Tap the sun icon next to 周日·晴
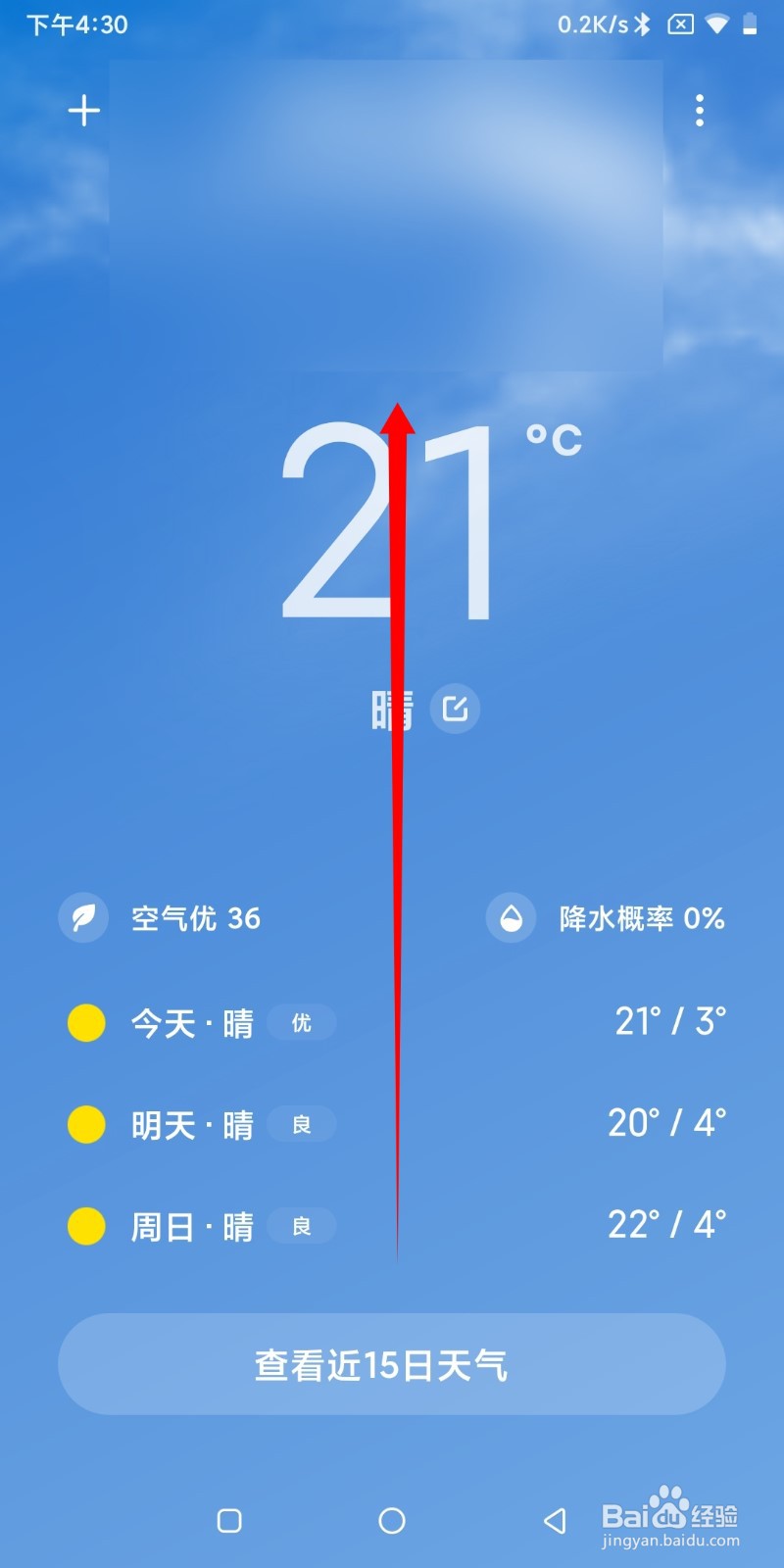This screenshot has width=784, height=1568. 85,1226
